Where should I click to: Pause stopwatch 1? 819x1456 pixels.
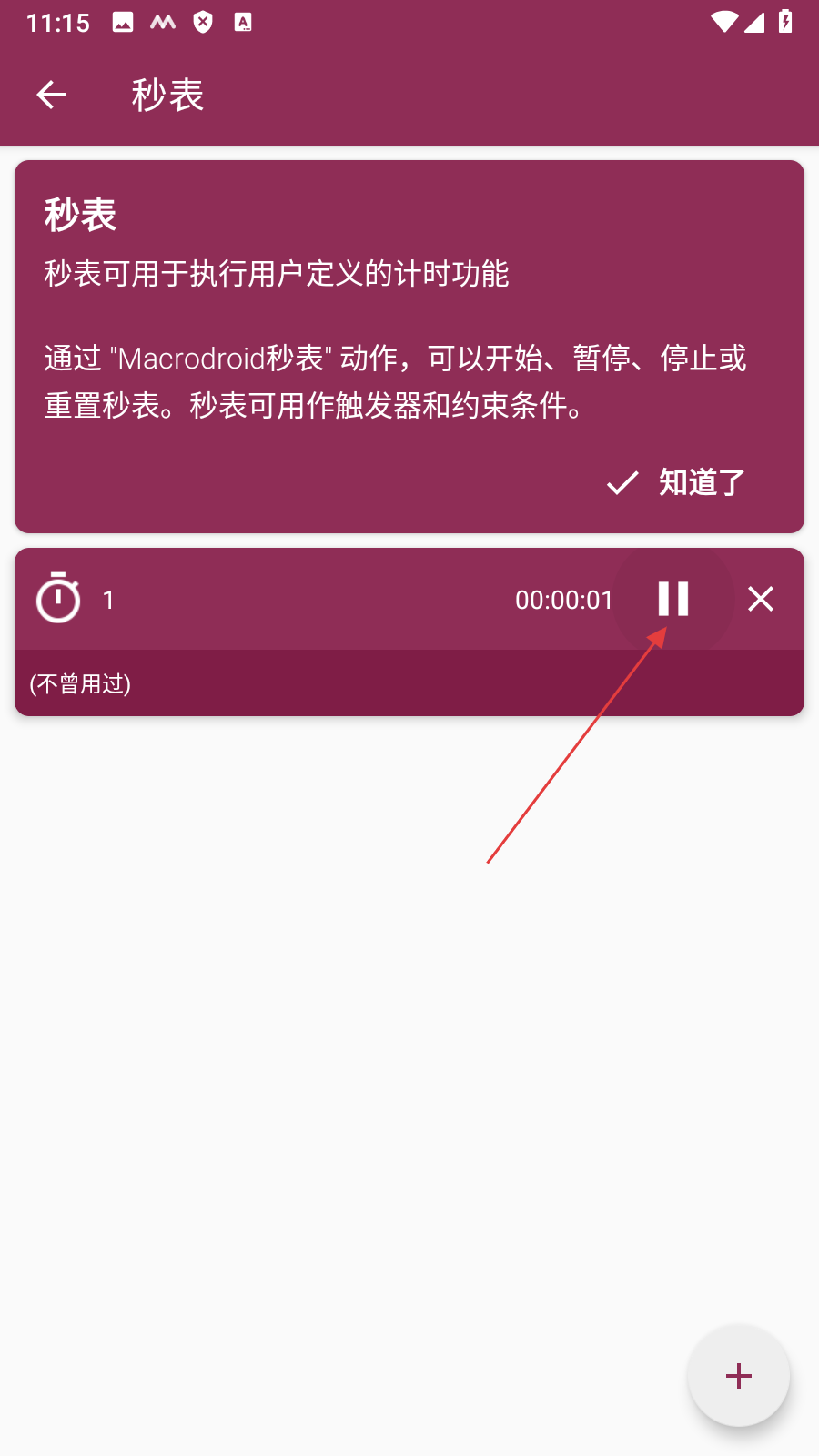[x=673, y=600]
